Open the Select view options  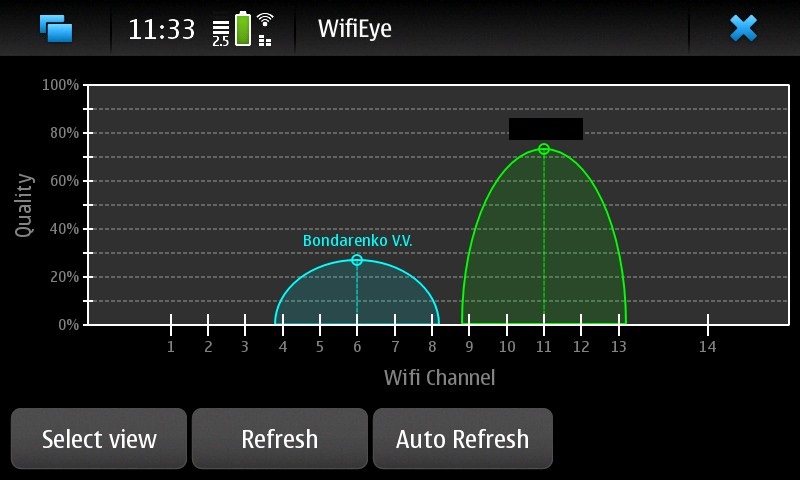point(99,439)
